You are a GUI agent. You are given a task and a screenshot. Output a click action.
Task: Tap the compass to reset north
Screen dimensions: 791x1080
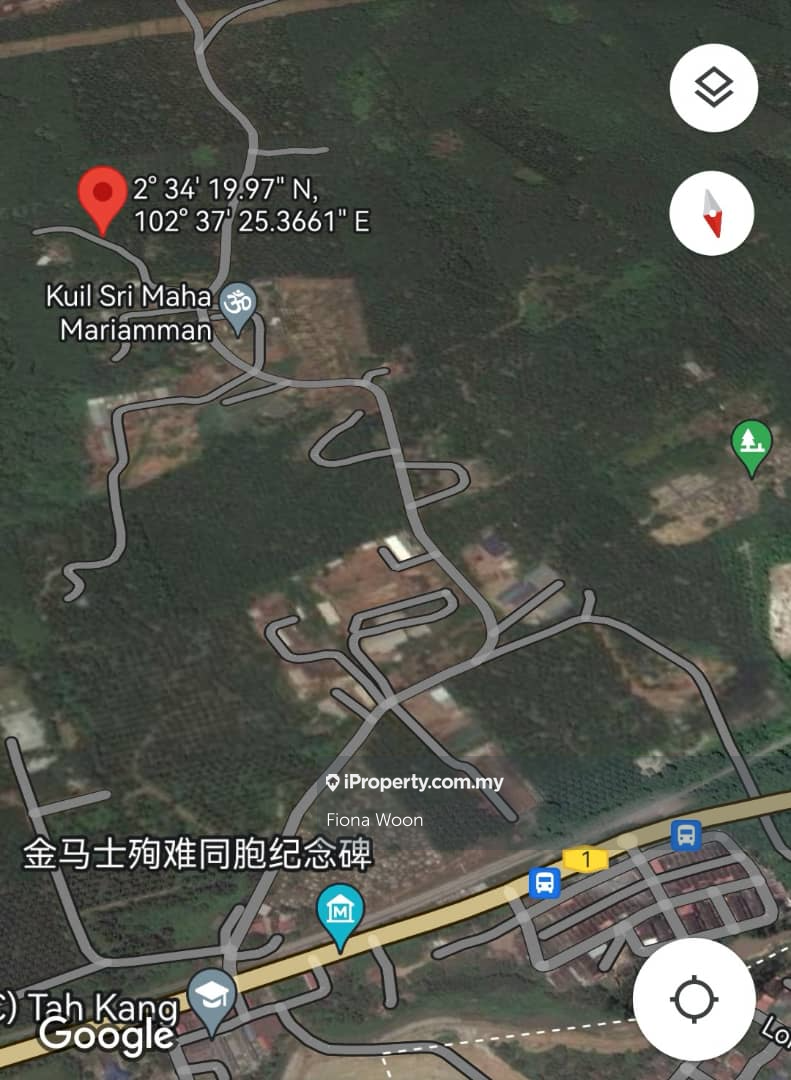[x=712, y=212]
